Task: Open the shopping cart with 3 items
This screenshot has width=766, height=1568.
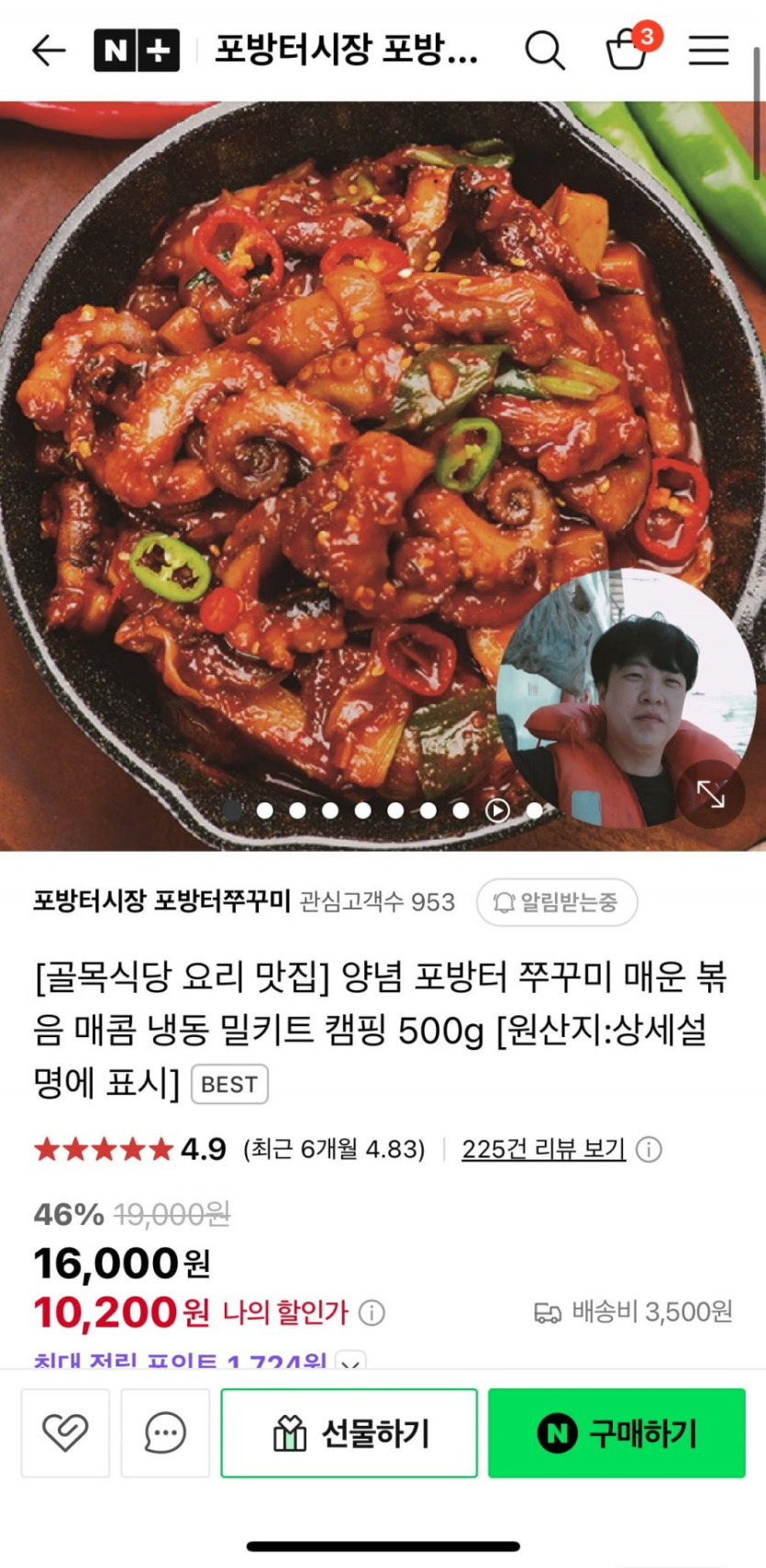Action: coord(628,49)
